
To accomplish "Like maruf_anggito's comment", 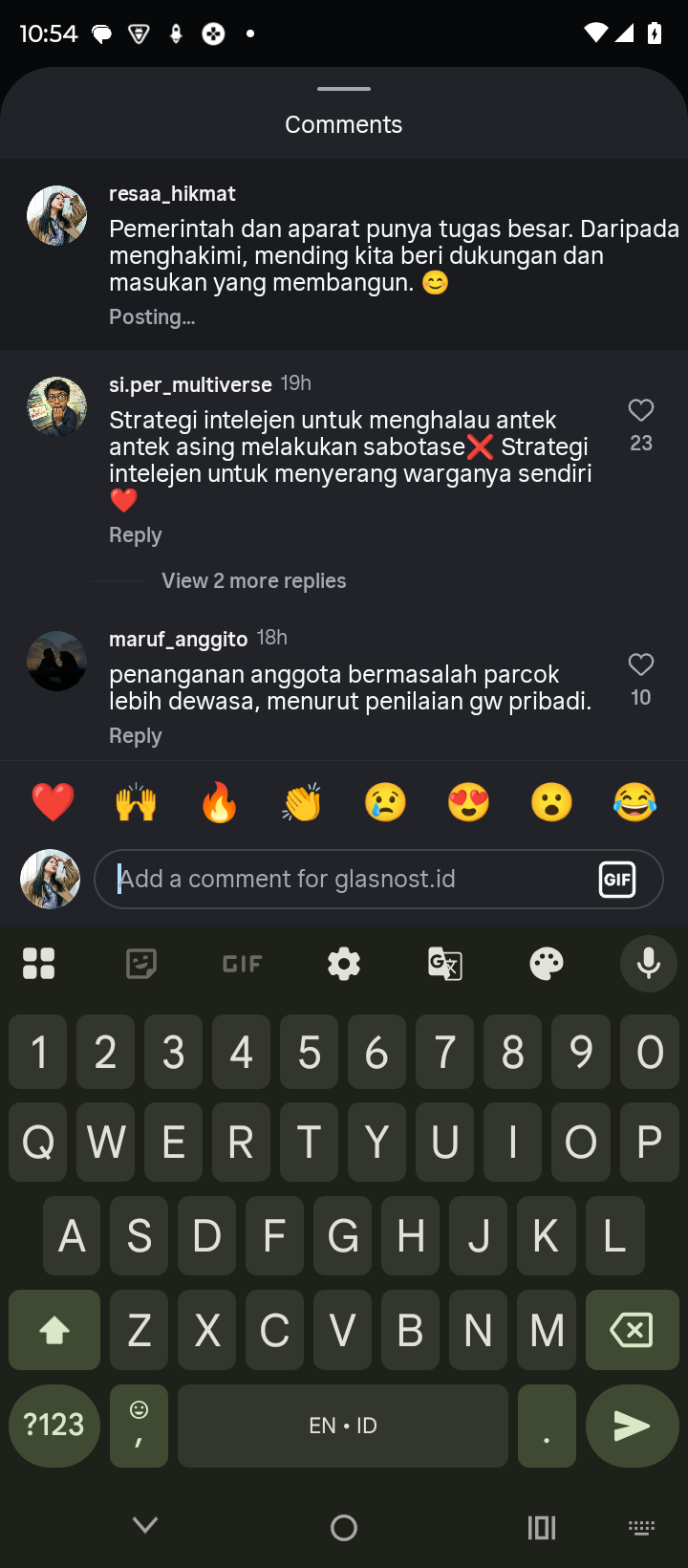I will (640, 664).
